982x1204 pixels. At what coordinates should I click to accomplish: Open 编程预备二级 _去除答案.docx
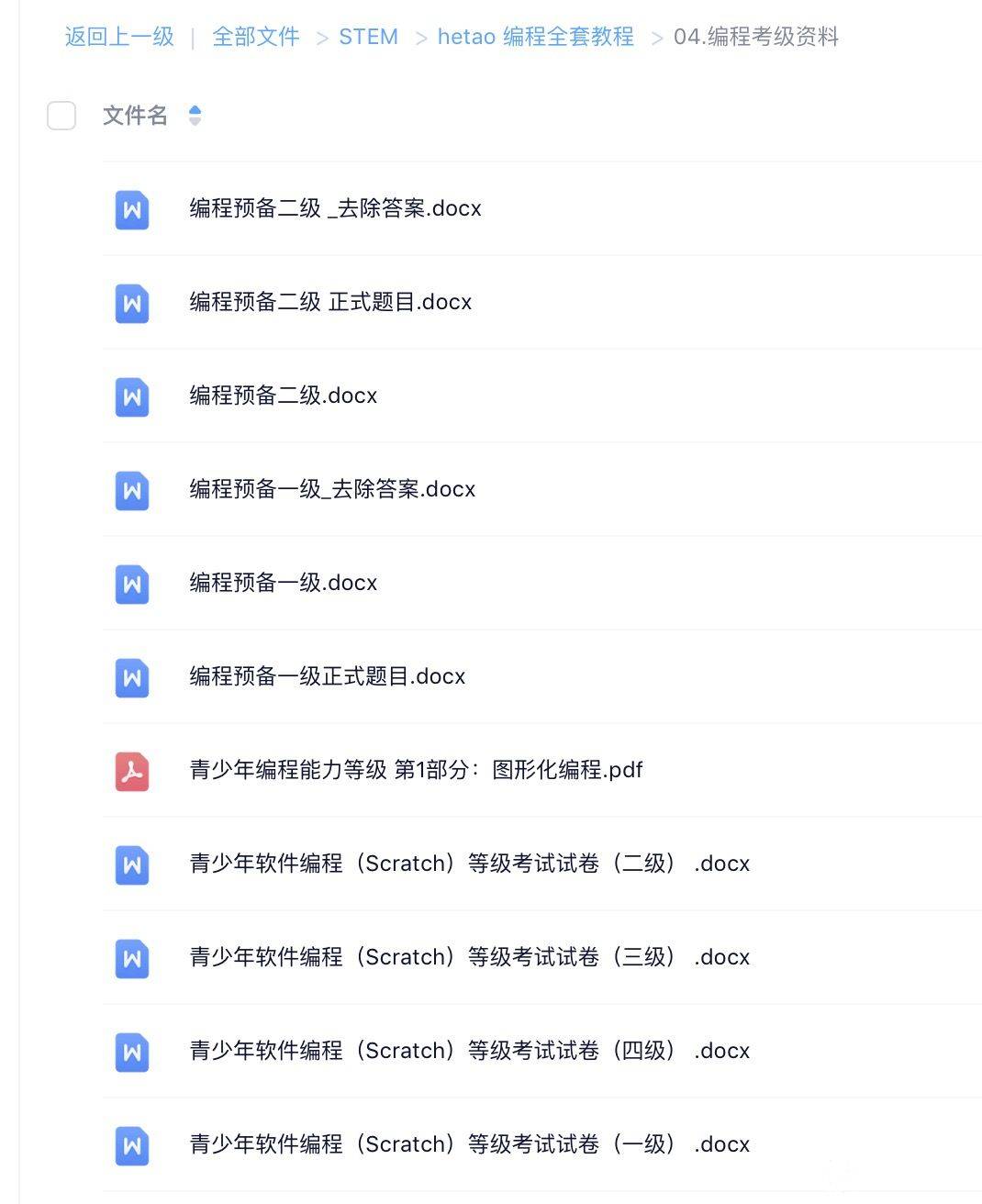tap(335, 209)
